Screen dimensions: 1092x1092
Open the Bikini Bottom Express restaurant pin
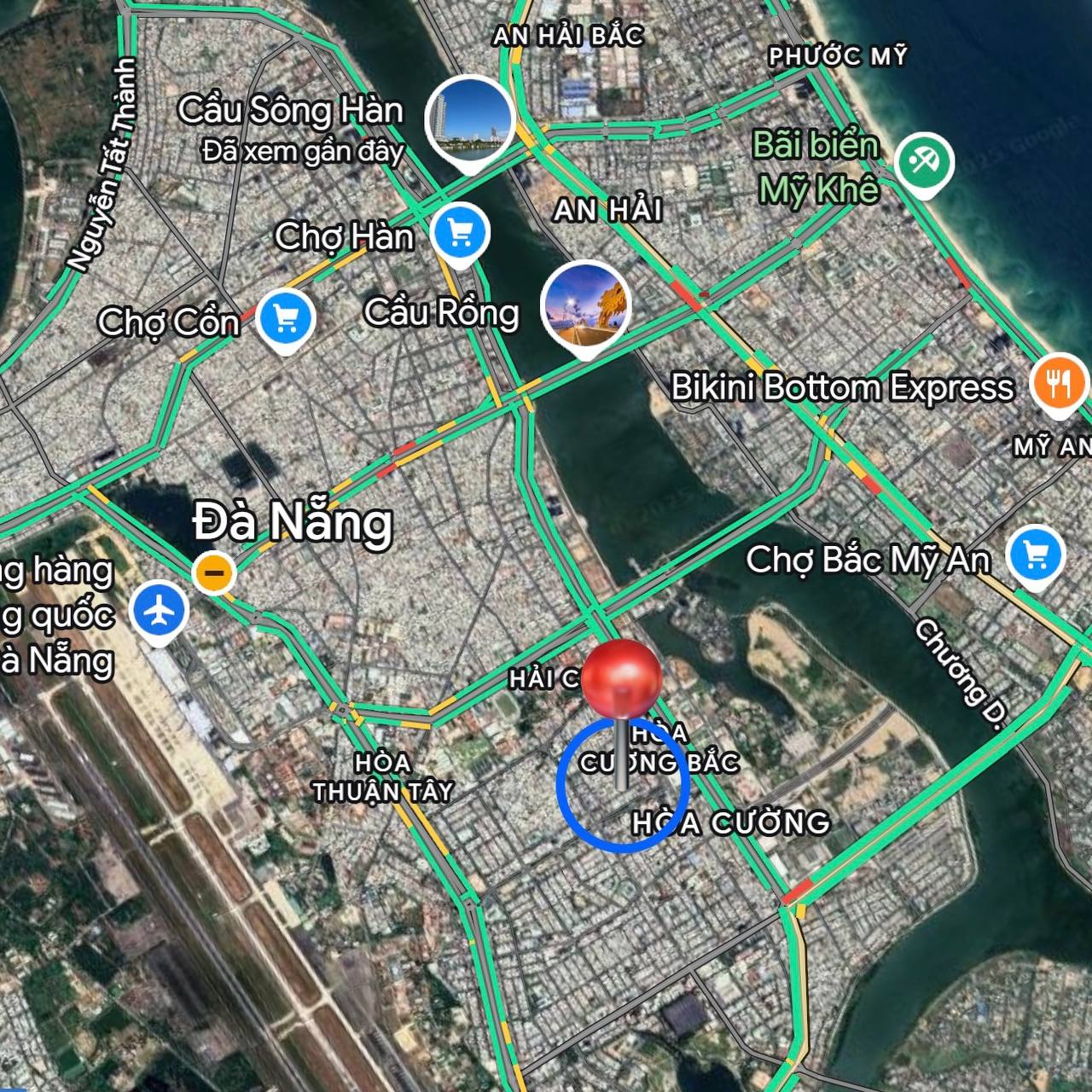[1058, 382]
